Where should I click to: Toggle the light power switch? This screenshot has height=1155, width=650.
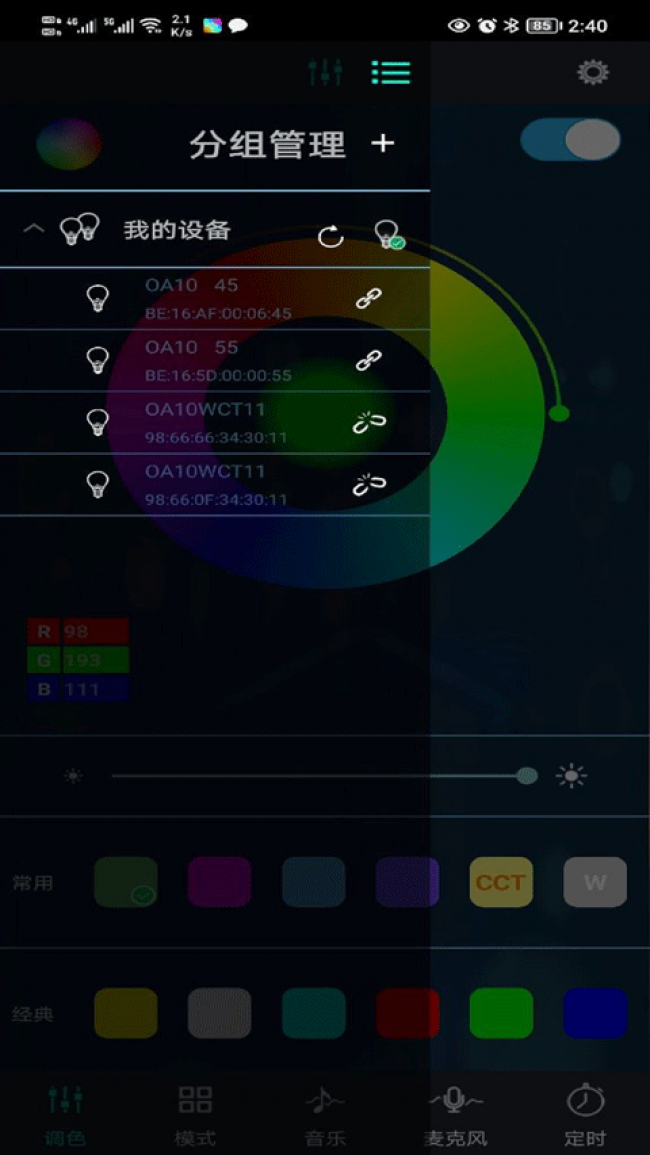pyautogui.click(x=570, y=140)
